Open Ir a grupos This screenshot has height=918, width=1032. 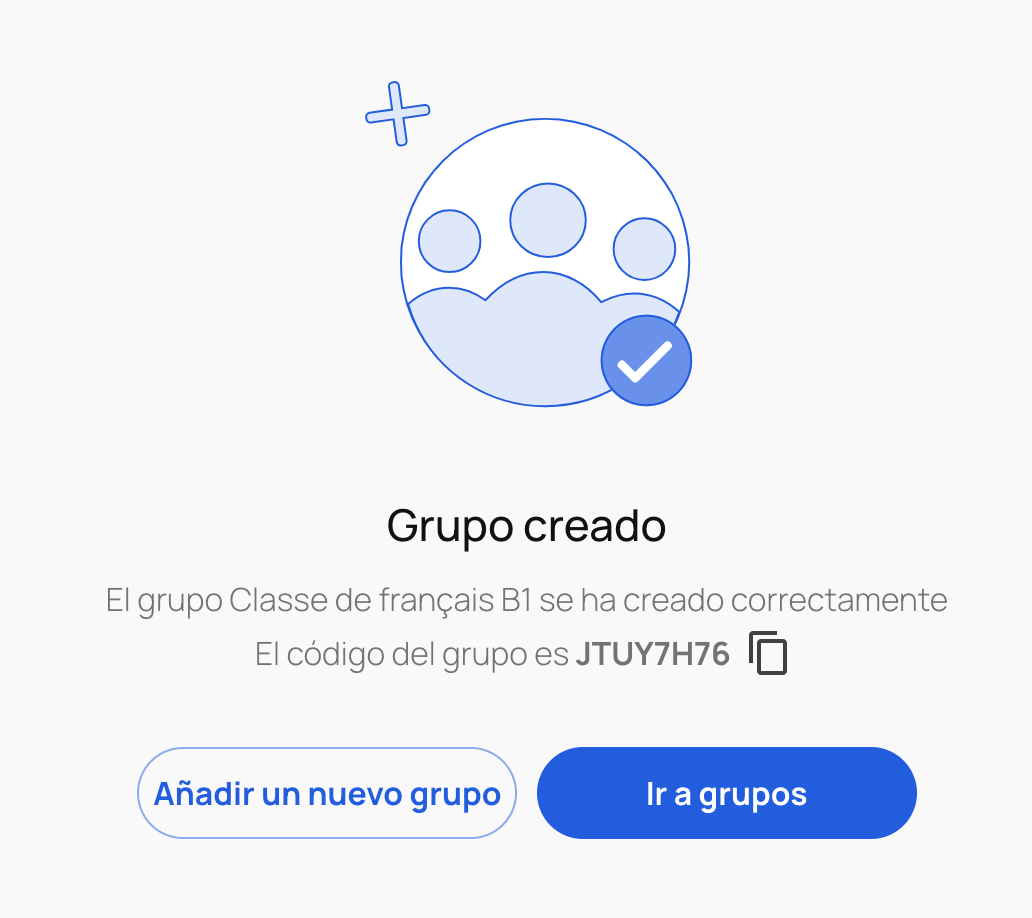pos(726,794)
